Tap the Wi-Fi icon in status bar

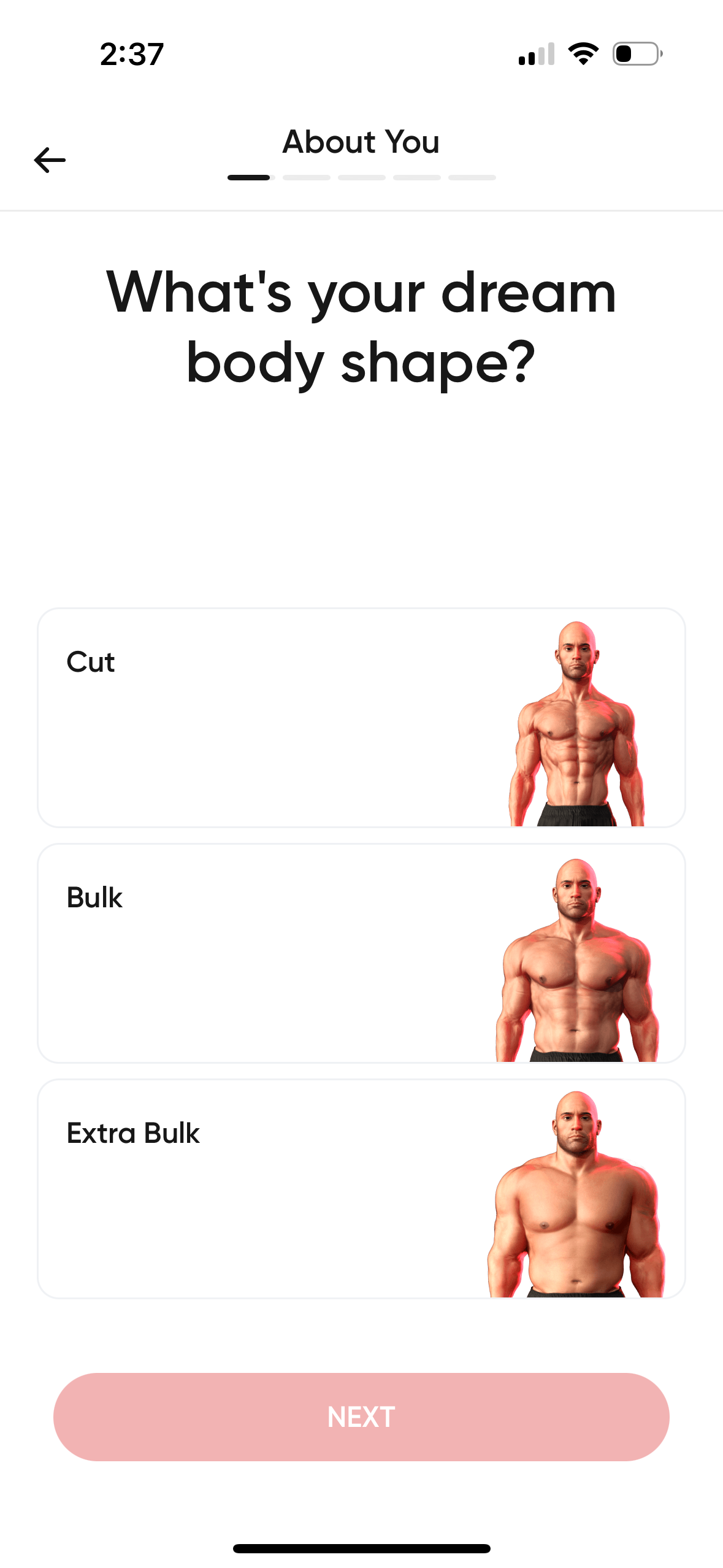583,54
